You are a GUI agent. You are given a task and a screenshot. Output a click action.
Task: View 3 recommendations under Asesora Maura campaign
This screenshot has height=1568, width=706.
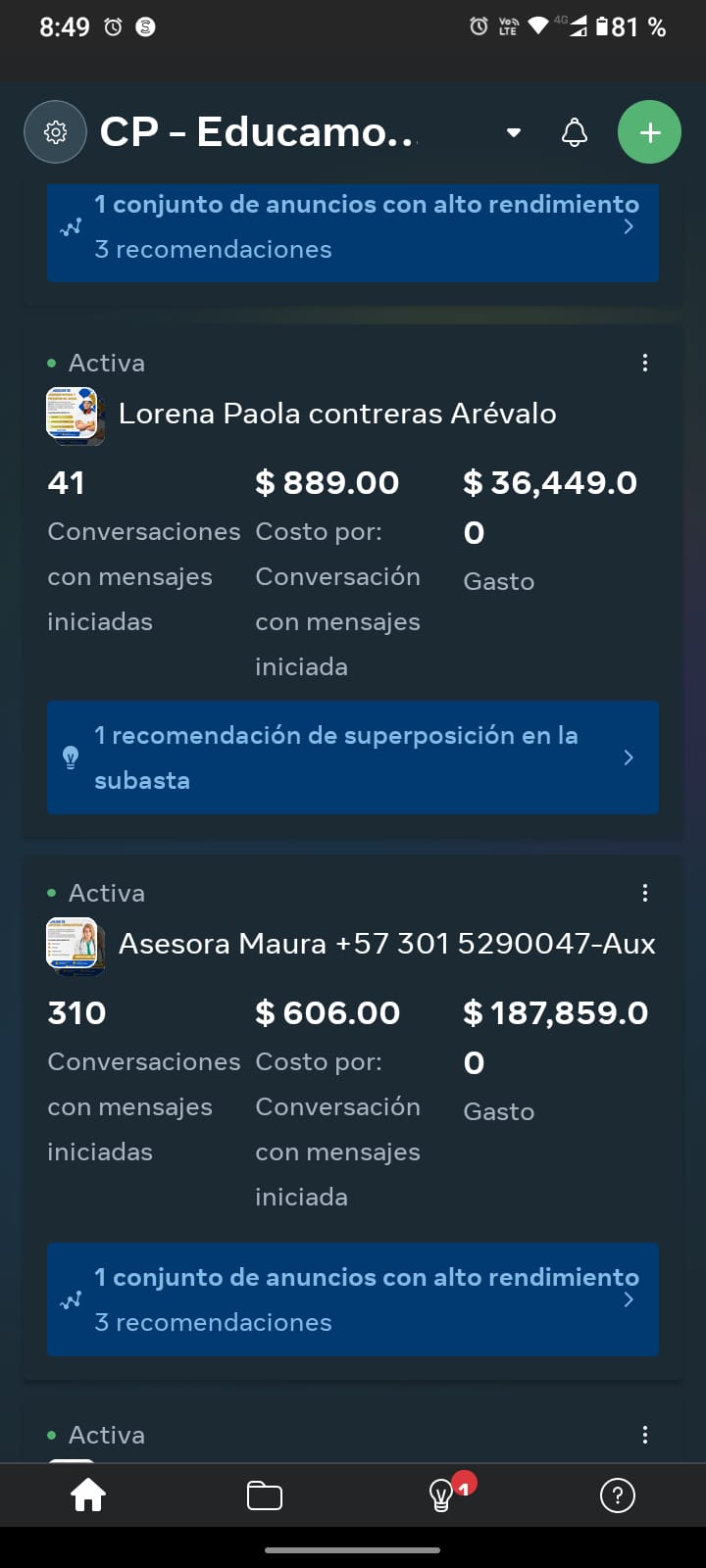tap(353, 1299)
